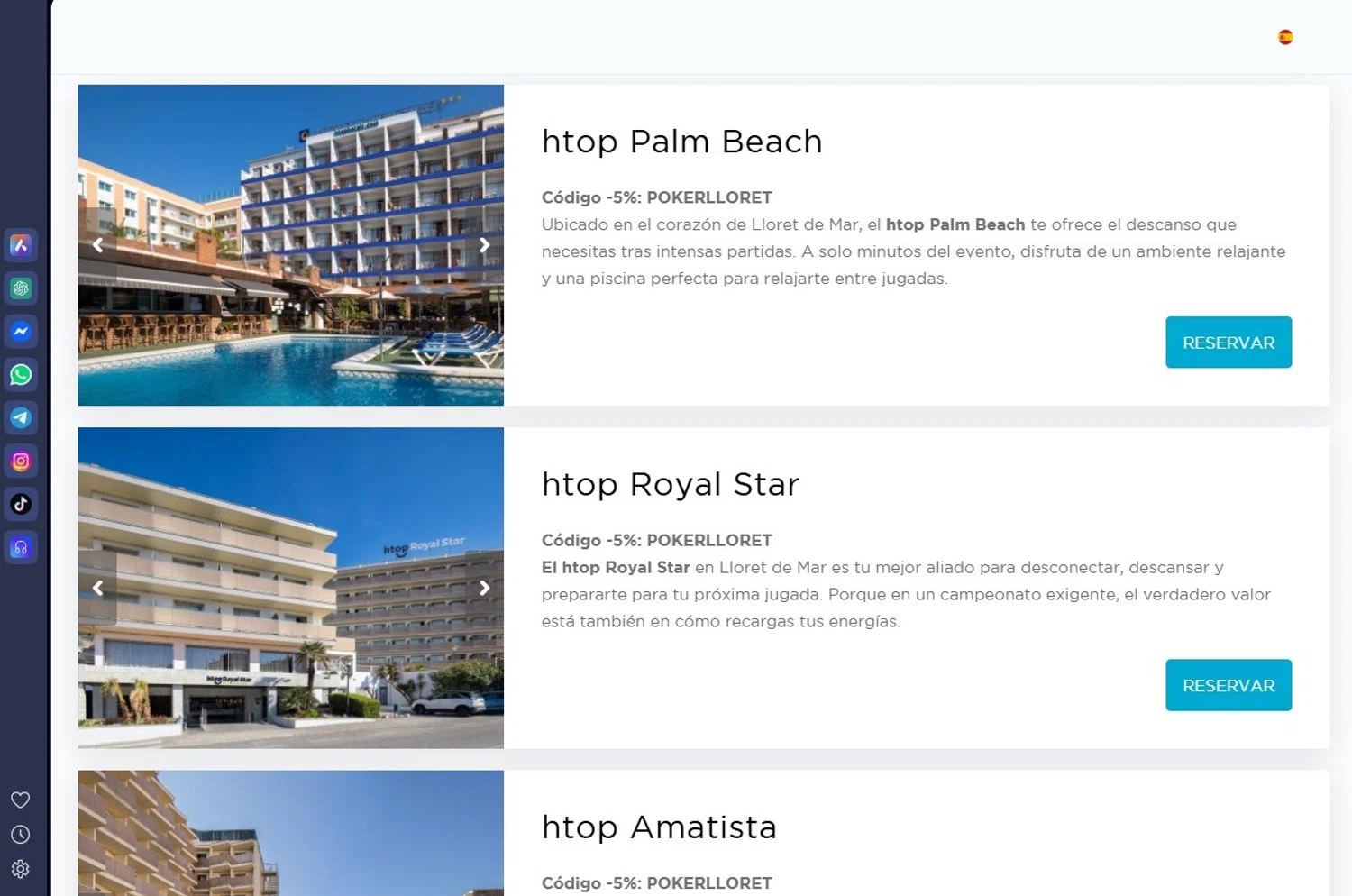
Task: Open ChatGPT in the sidebar
Action: [x=21, y=288]
